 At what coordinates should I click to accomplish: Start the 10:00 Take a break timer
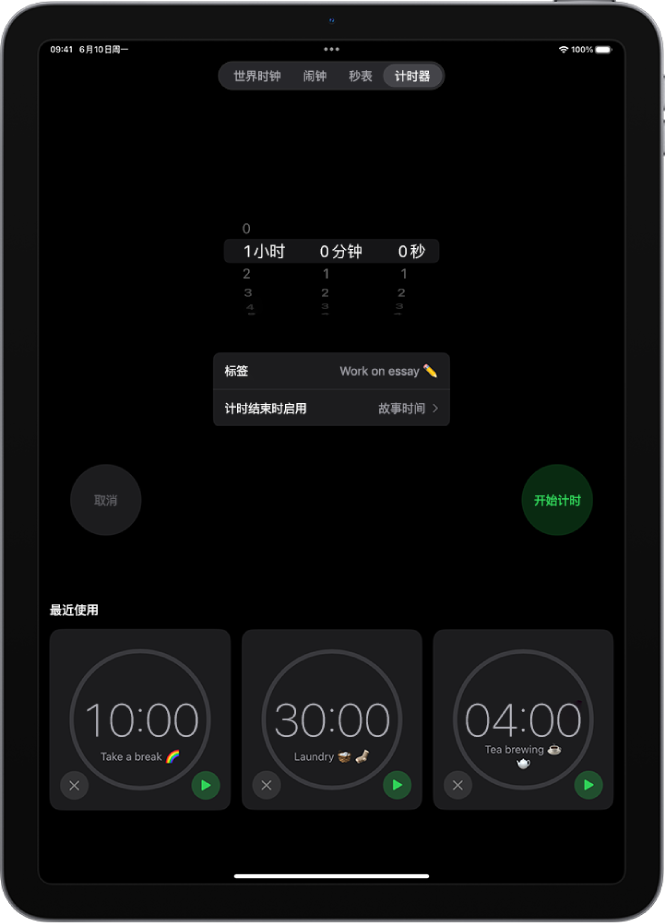tap(205, 786)
